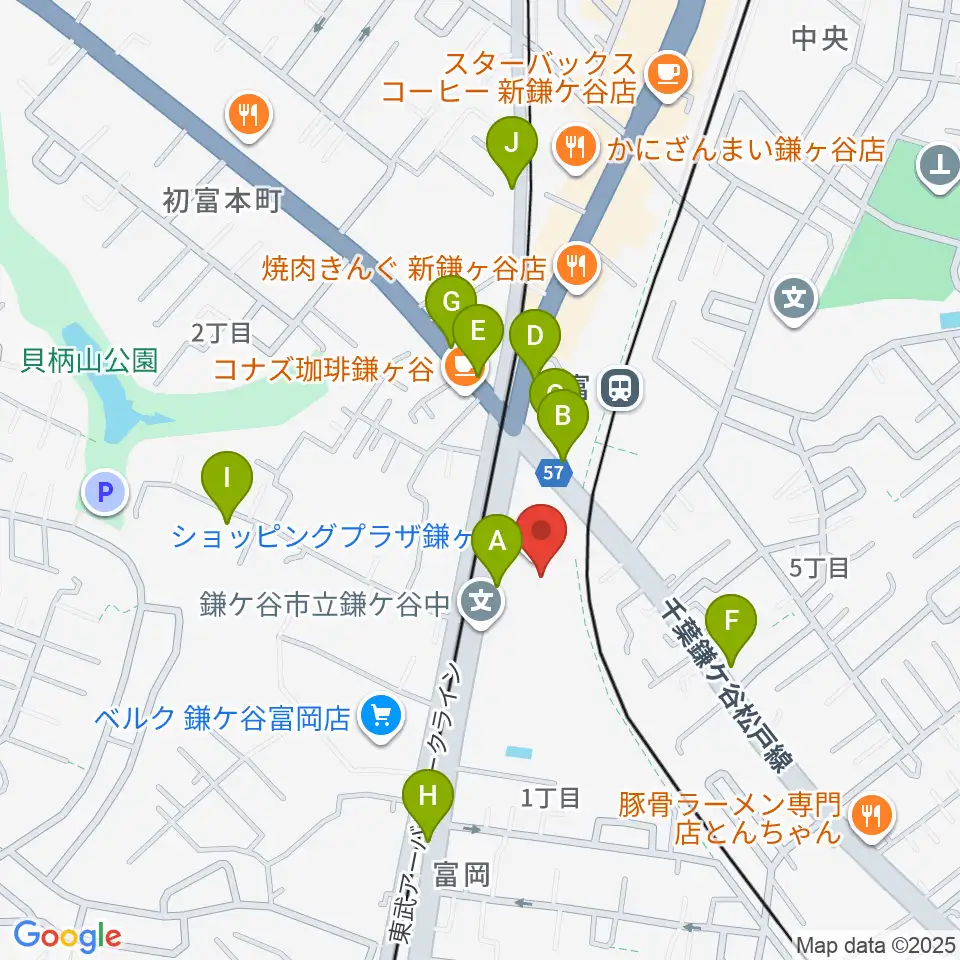Tap the 鎌ケ谷市立鎌ケ谷中 school pin
960x960 pixels.
tap(482, 602)
